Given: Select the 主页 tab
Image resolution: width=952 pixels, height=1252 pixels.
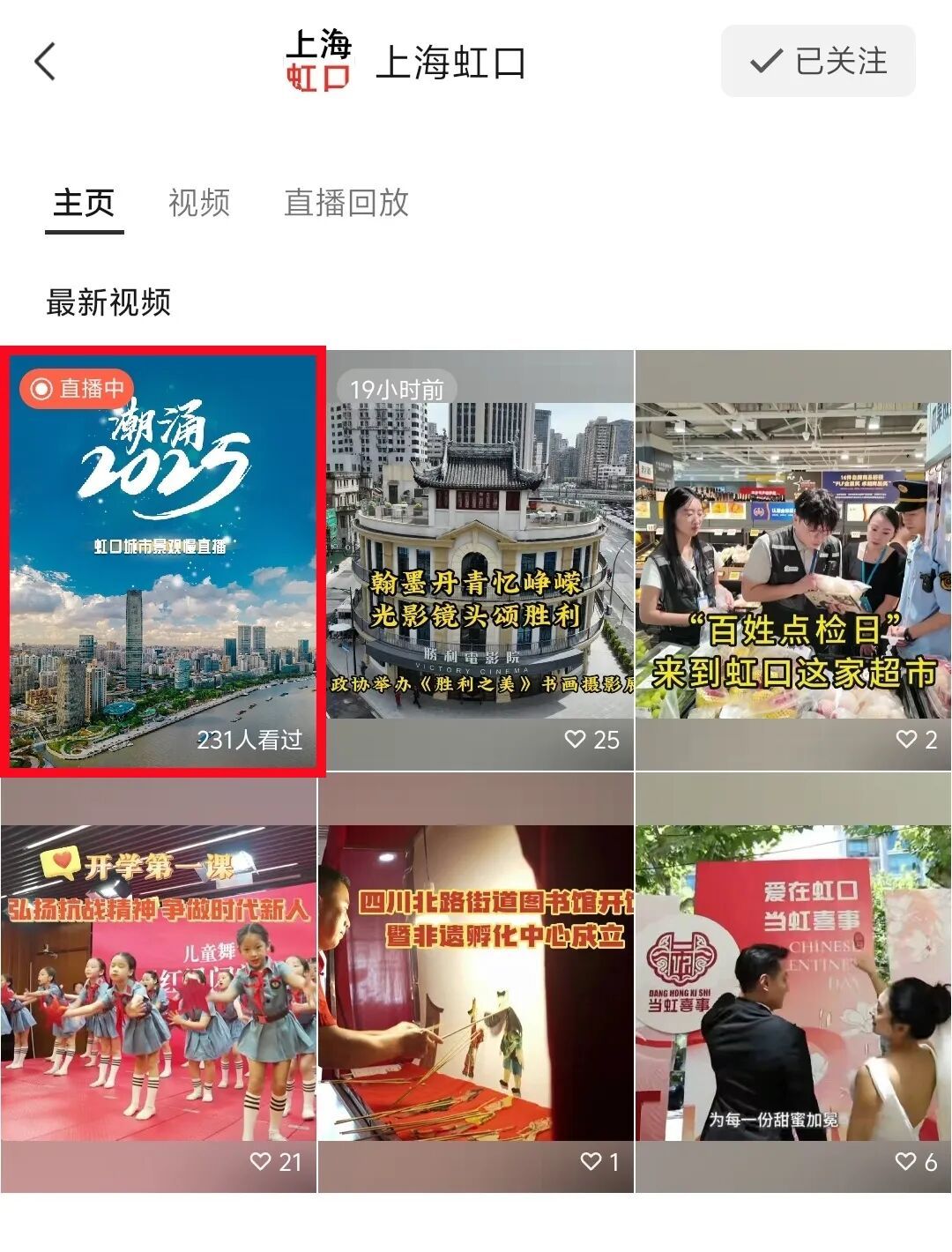Looking at the screenshot, I should [x=84, y=203].
